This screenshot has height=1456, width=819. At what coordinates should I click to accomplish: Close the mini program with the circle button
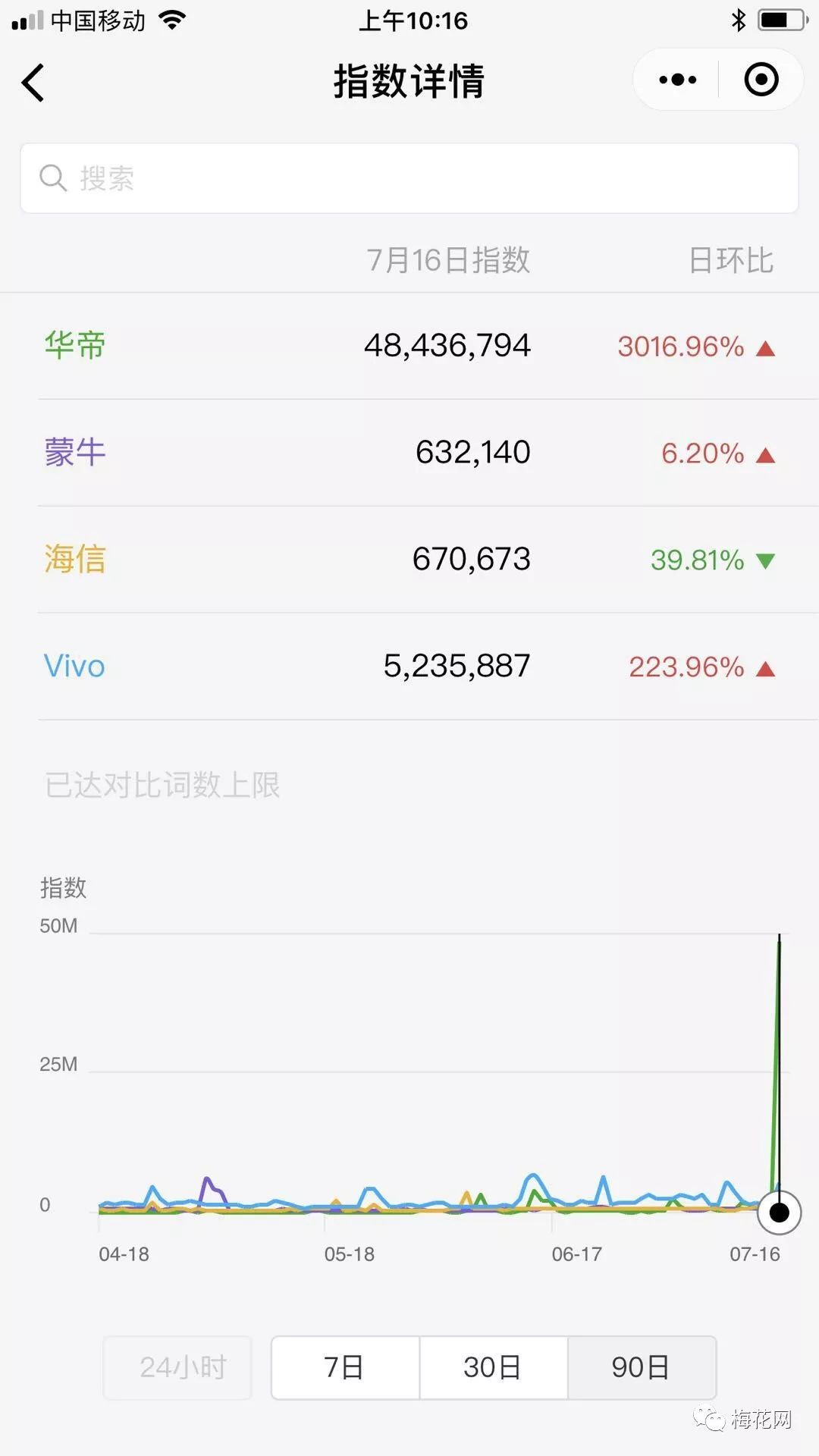[761, 80]
